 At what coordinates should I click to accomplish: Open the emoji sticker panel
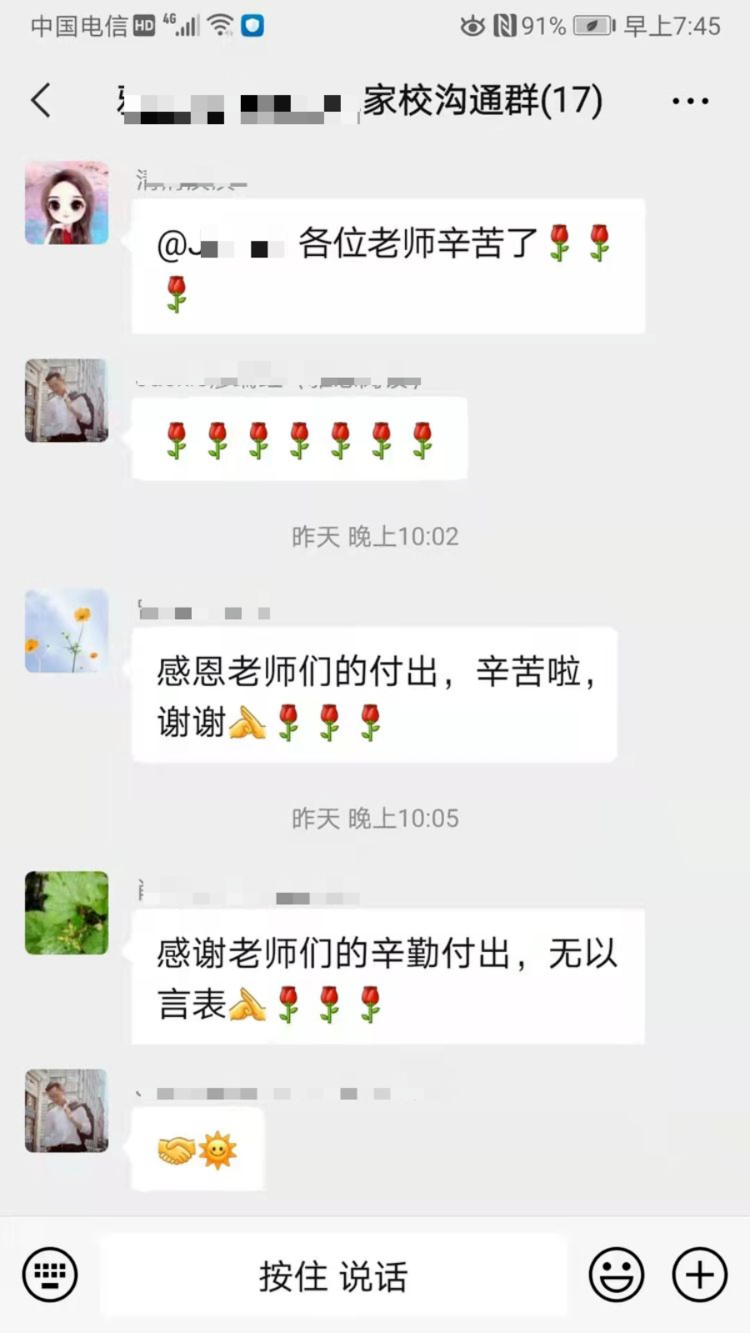click(616, 1275)
